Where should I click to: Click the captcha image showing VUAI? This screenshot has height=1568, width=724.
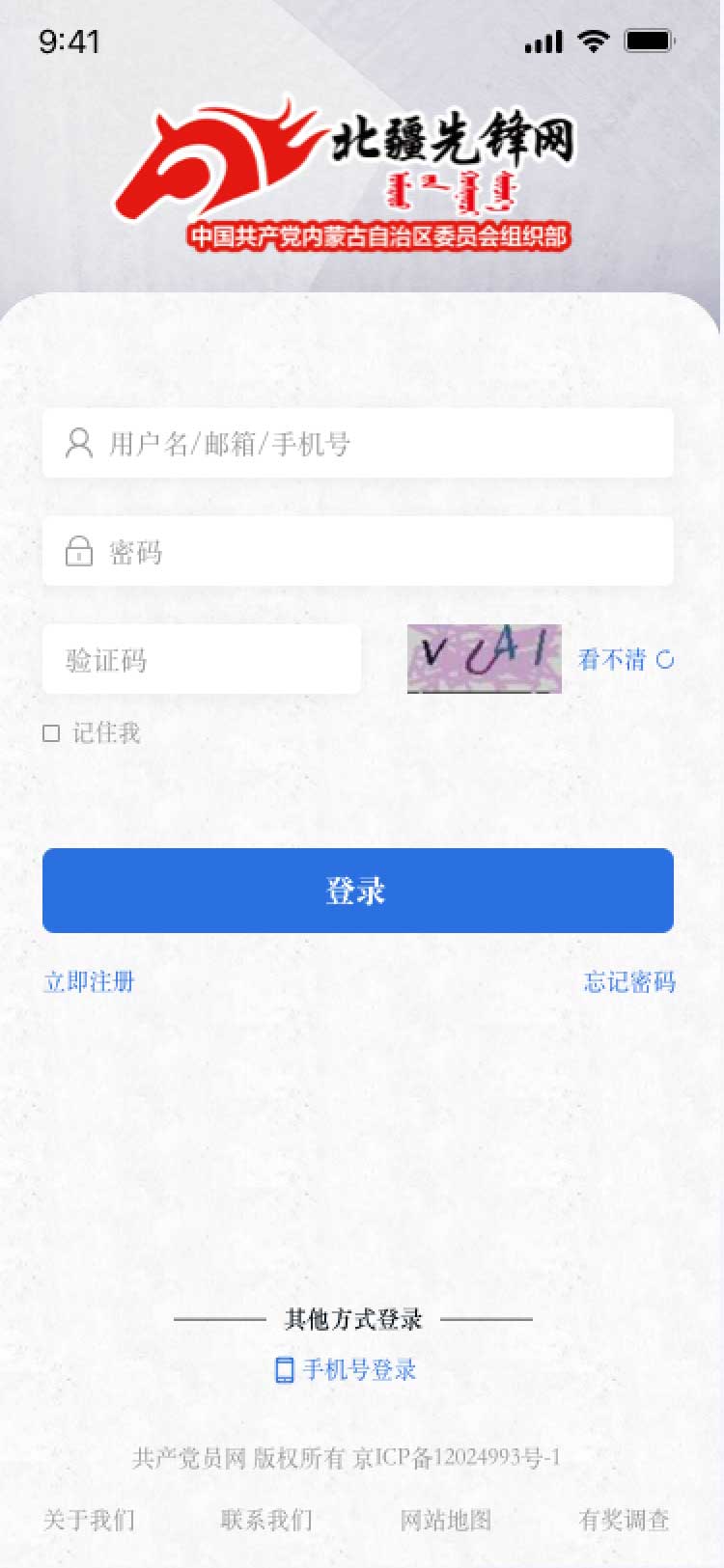(x=483, y=659)
